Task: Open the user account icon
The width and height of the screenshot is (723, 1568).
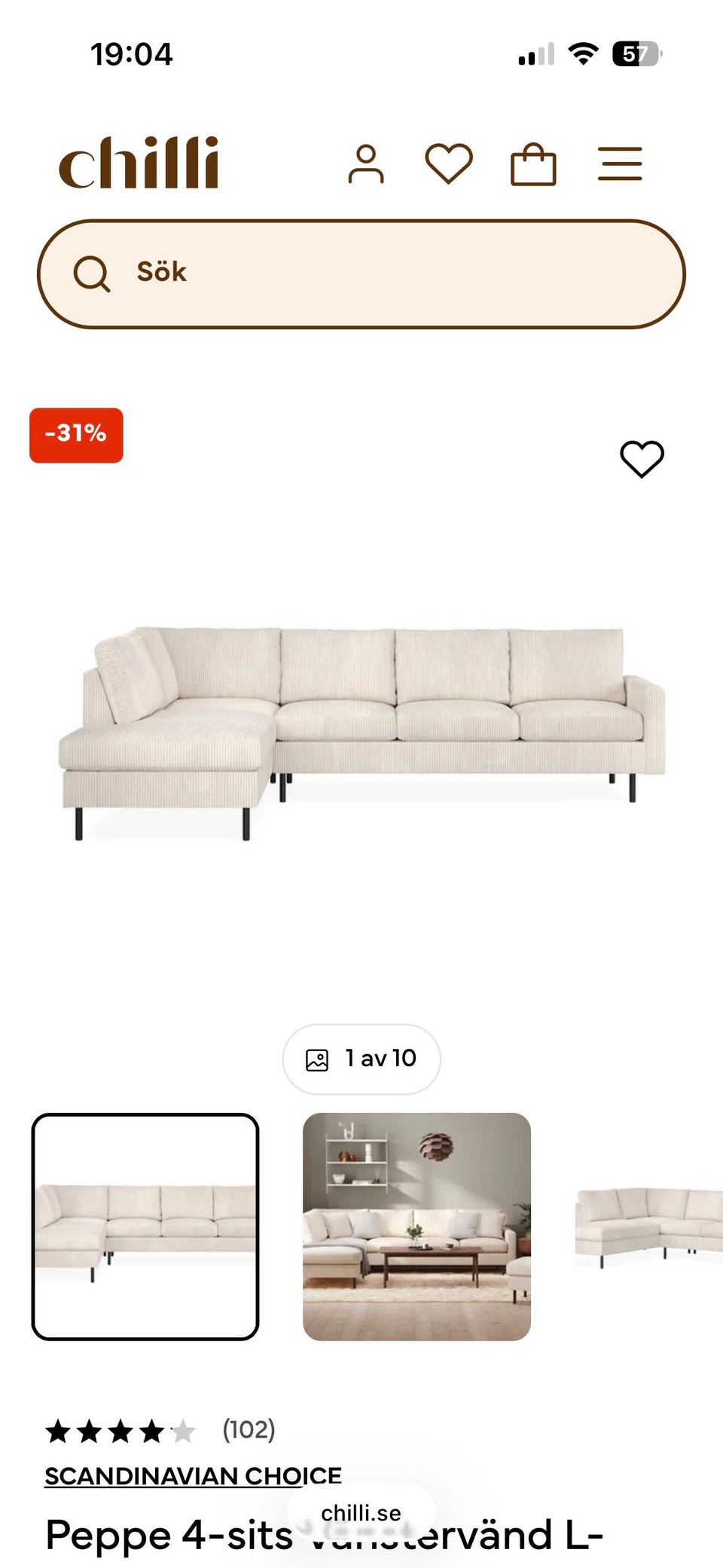Action: 368,164
